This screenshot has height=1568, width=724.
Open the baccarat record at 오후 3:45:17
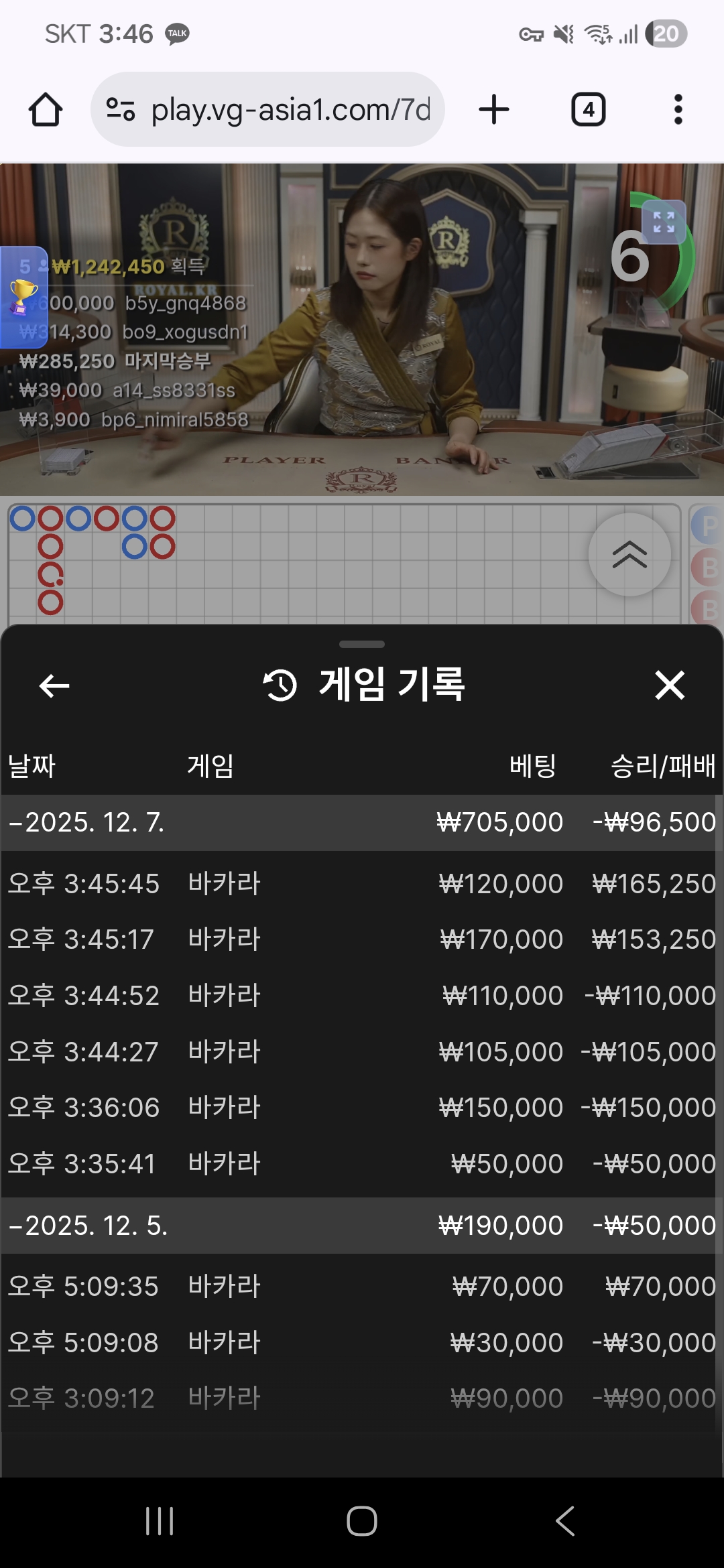click(x=362, y=939)
